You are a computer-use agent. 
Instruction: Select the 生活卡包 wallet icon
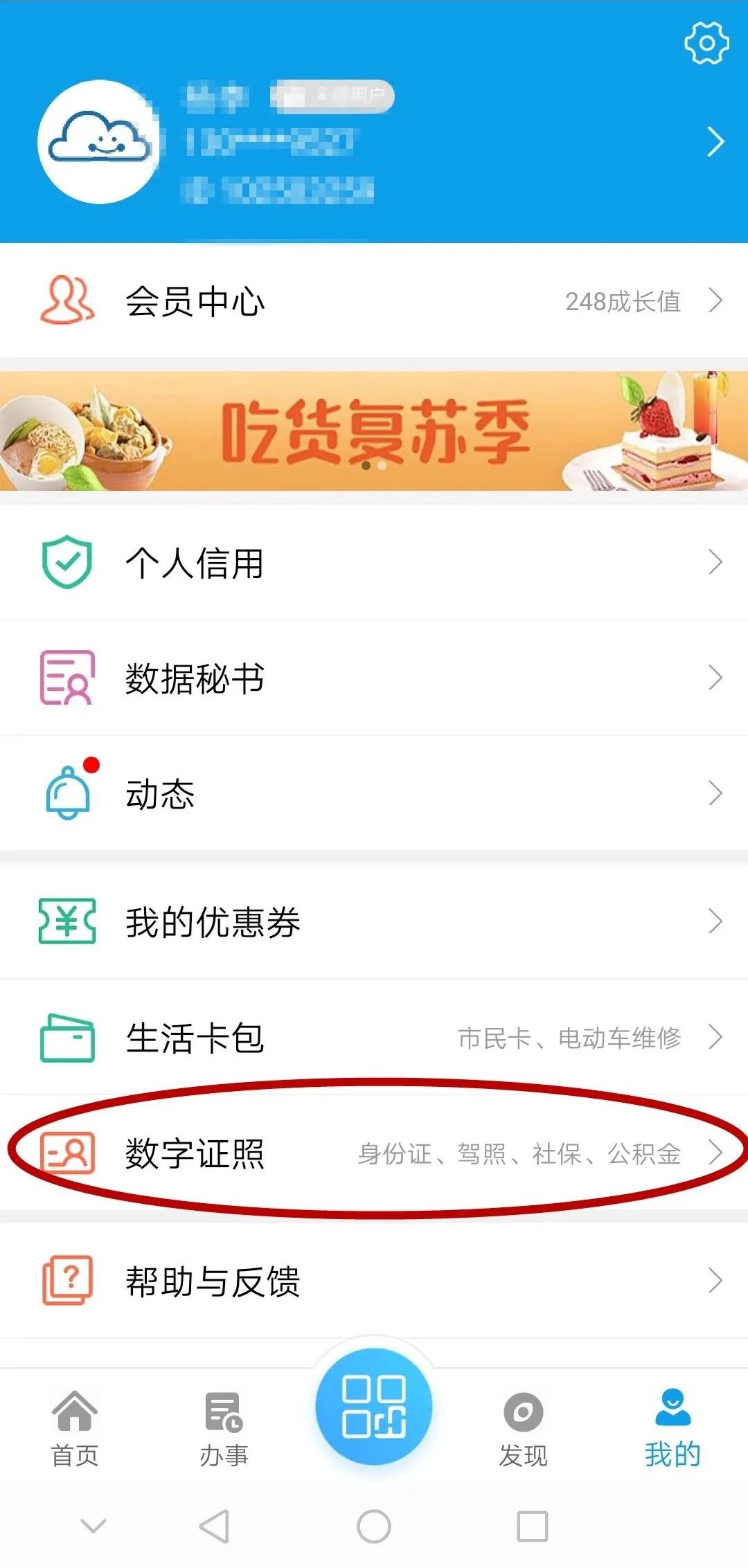pyautogui.click(x=68, y=1036)
